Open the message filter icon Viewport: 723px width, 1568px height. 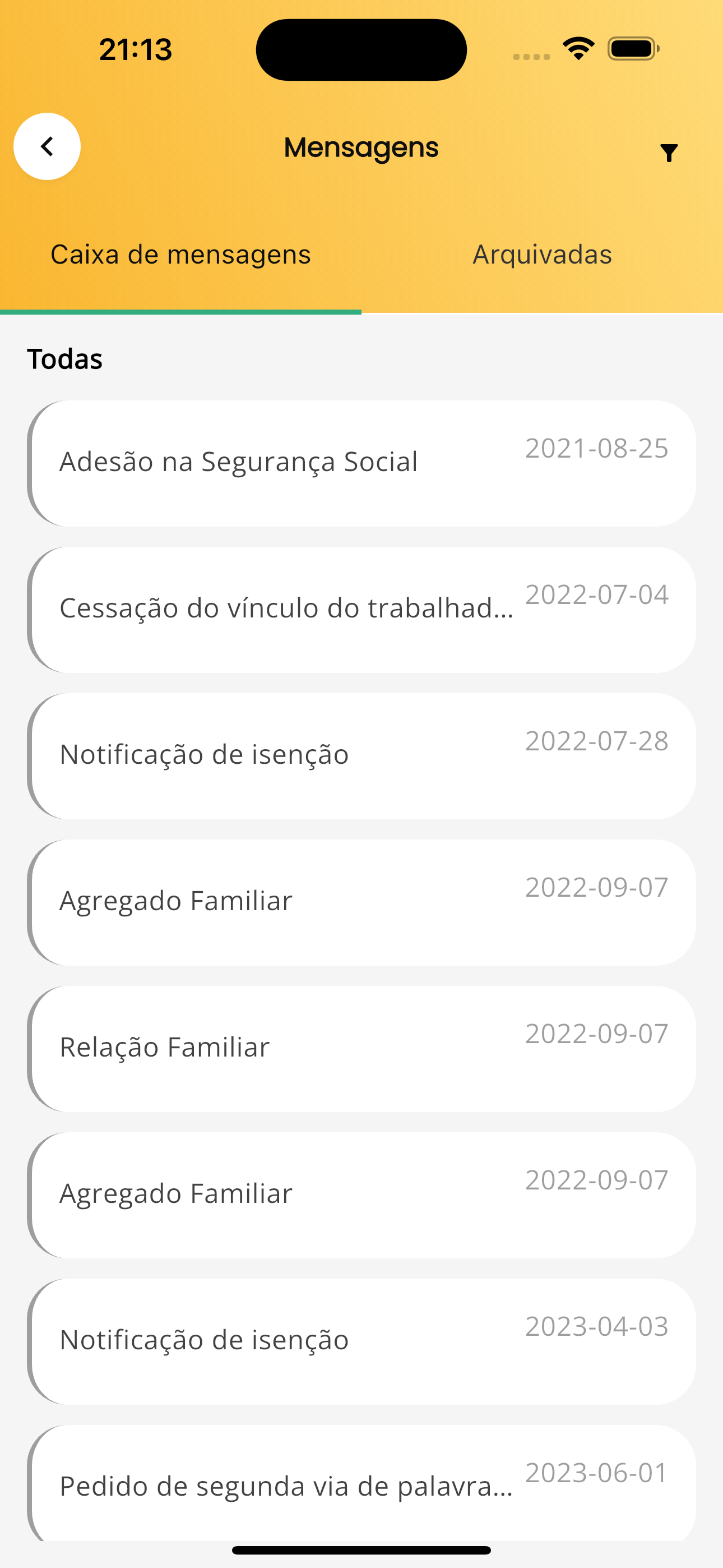tap(669, 153)
